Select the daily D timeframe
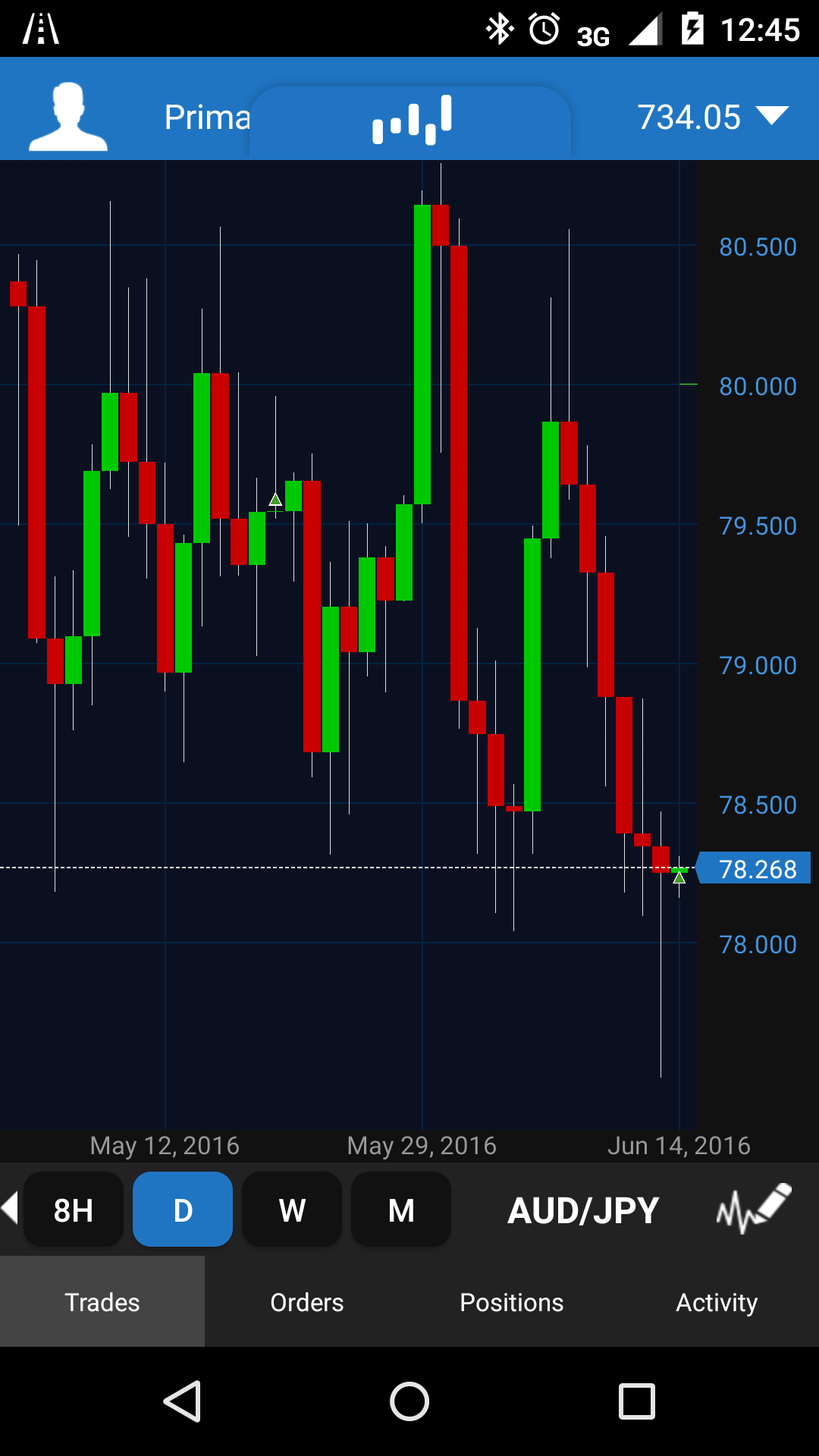This screenshot has height=1456, width=819. pos(183,1210)
